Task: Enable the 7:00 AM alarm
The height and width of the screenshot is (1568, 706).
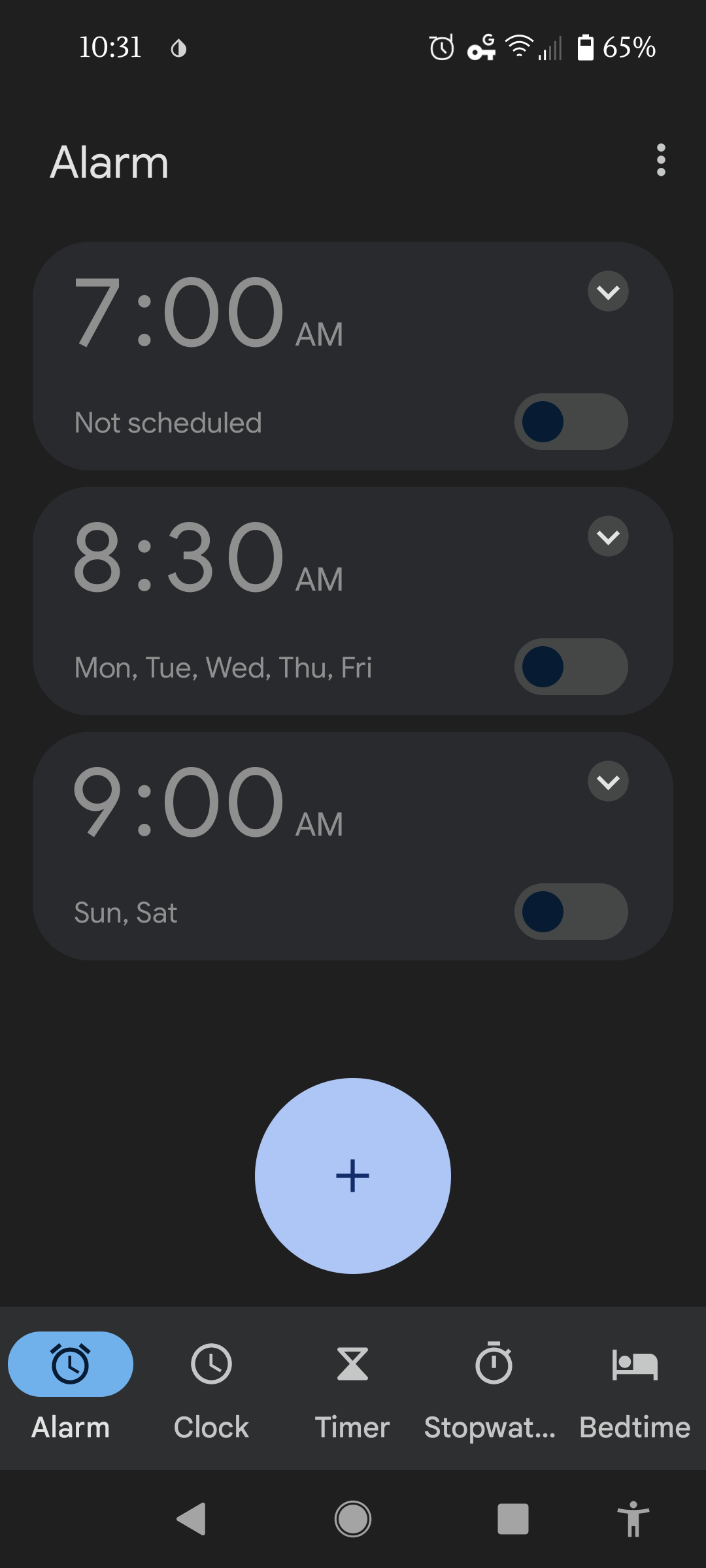Action: (x=570, y=422)
